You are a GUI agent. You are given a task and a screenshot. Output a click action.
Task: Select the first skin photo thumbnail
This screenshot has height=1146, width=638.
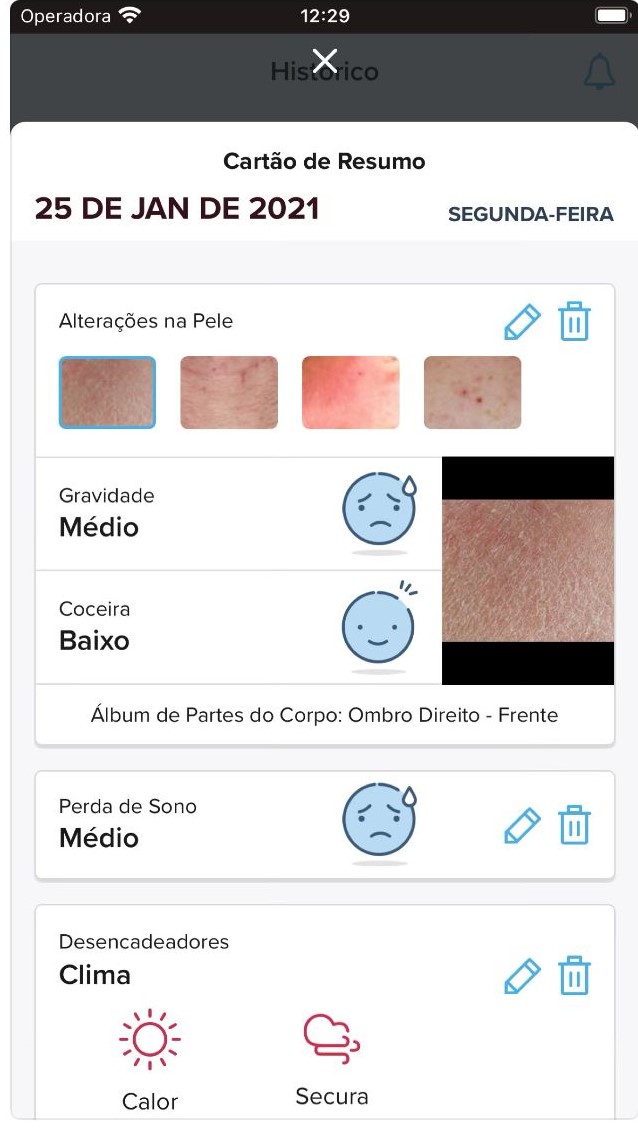107,392
